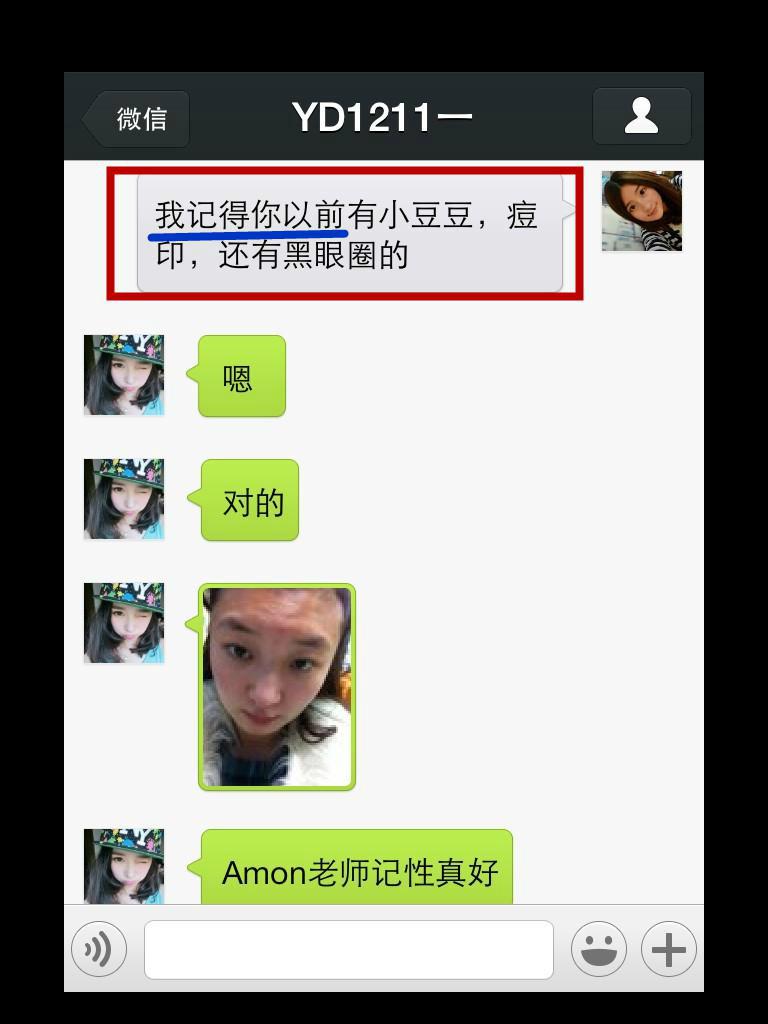Go back to the 微信 chat list
The height and width of the screenshot is (1024, 768).
137,119
